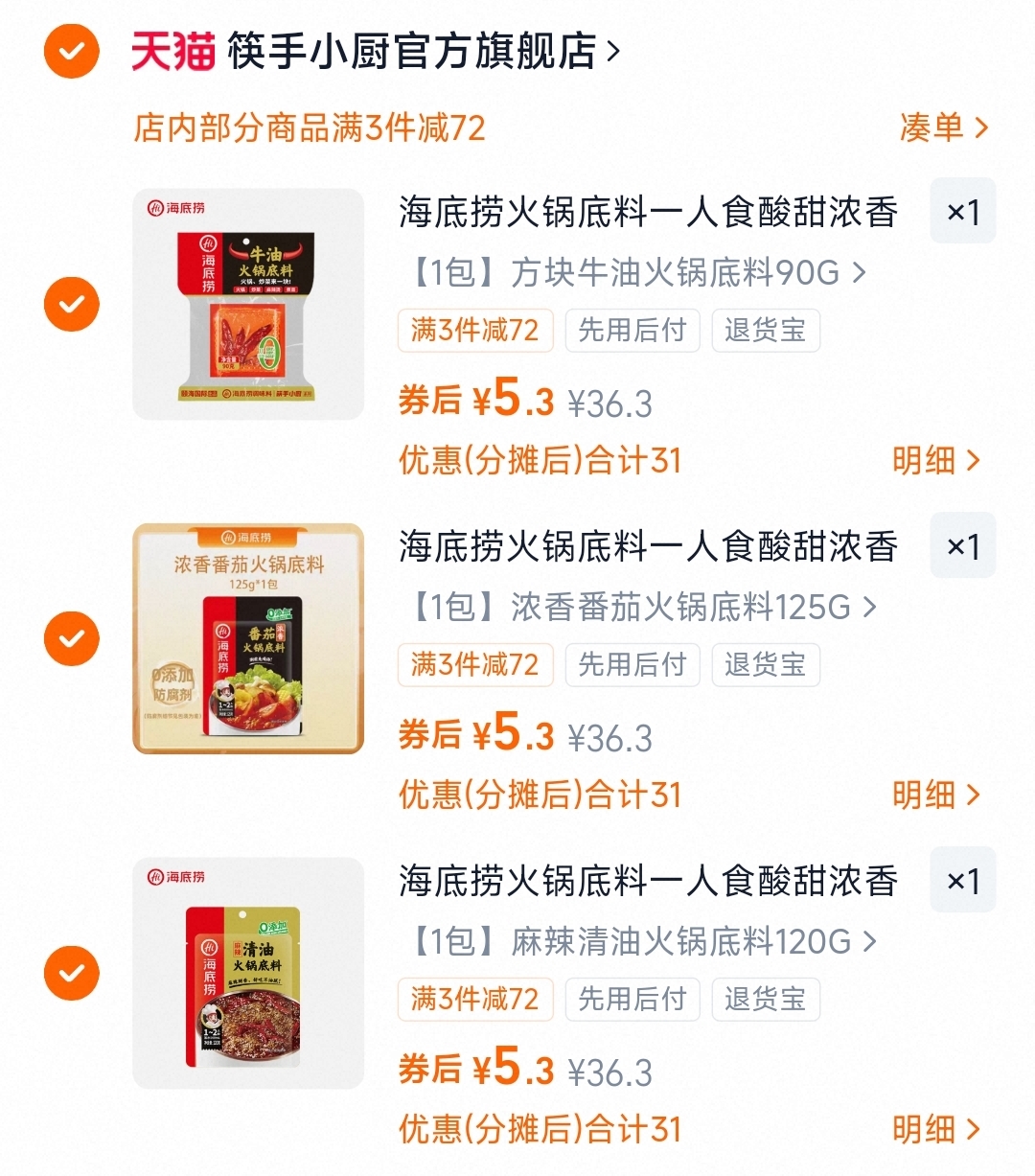1035x1176 pixels.
Task: Click the 先用后付 tag on tomato product
Action: pyautogui.click(x=632, y=664)
